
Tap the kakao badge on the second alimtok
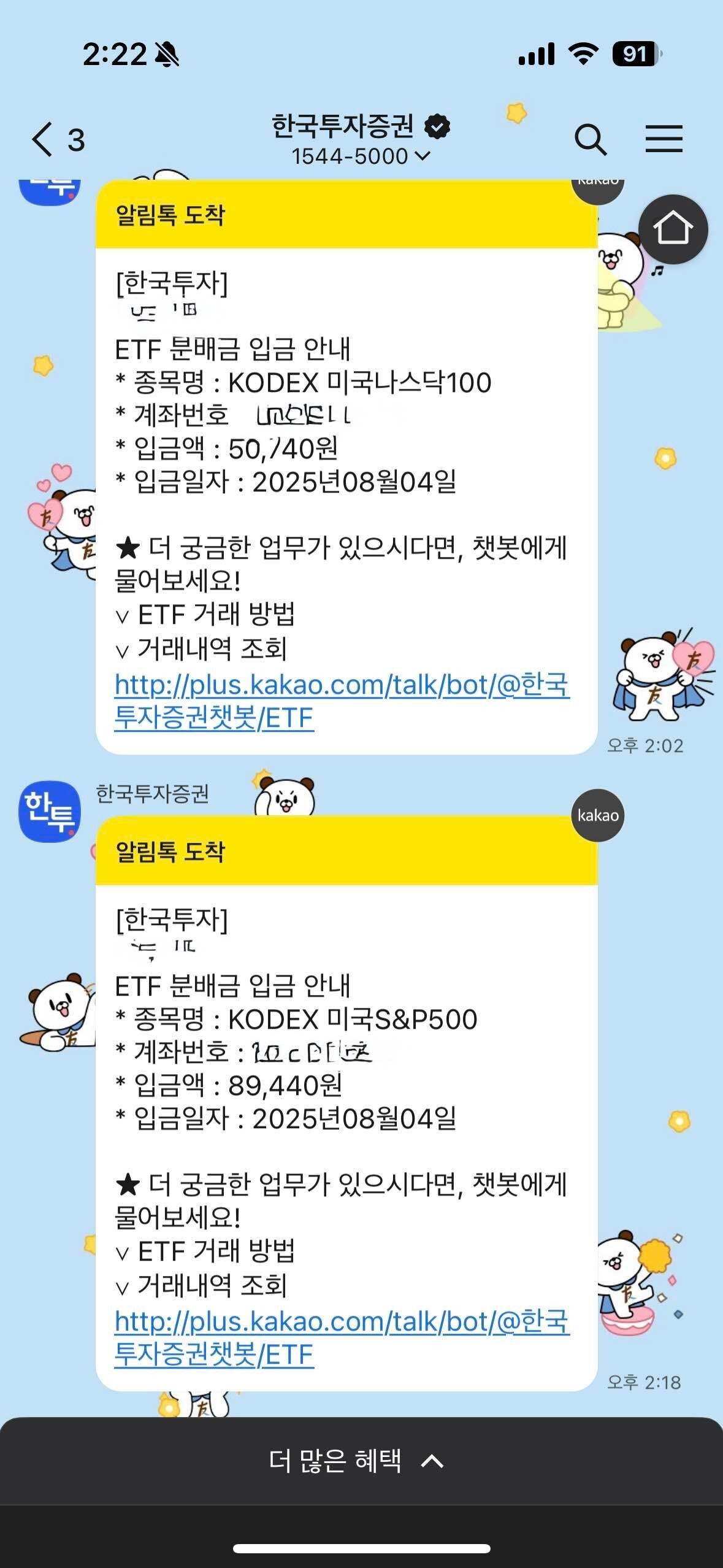tap(597, 815)
